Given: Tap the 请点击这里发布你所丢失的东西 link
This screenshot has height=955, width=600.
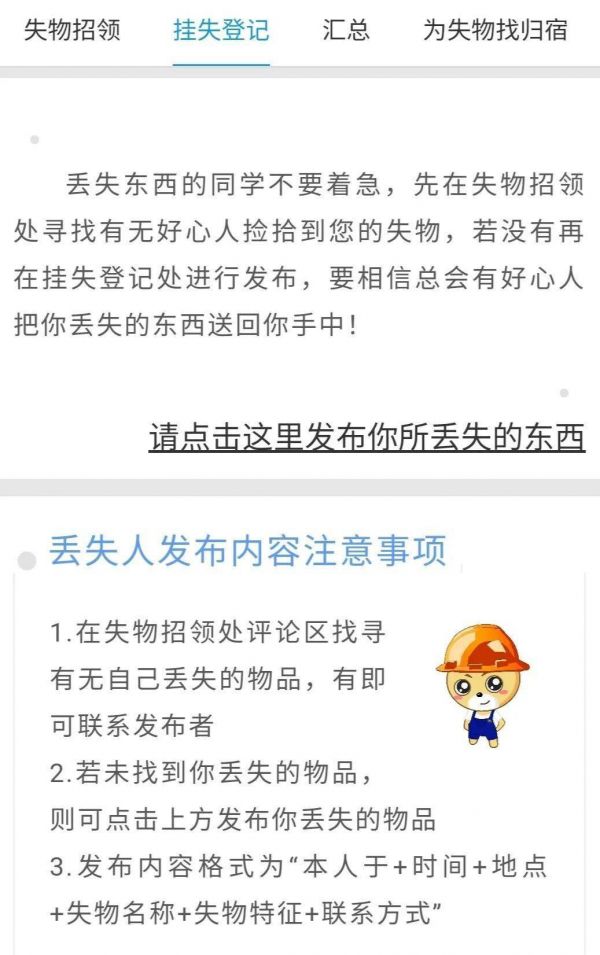Looking at the screenshot, I should [367, 438].
